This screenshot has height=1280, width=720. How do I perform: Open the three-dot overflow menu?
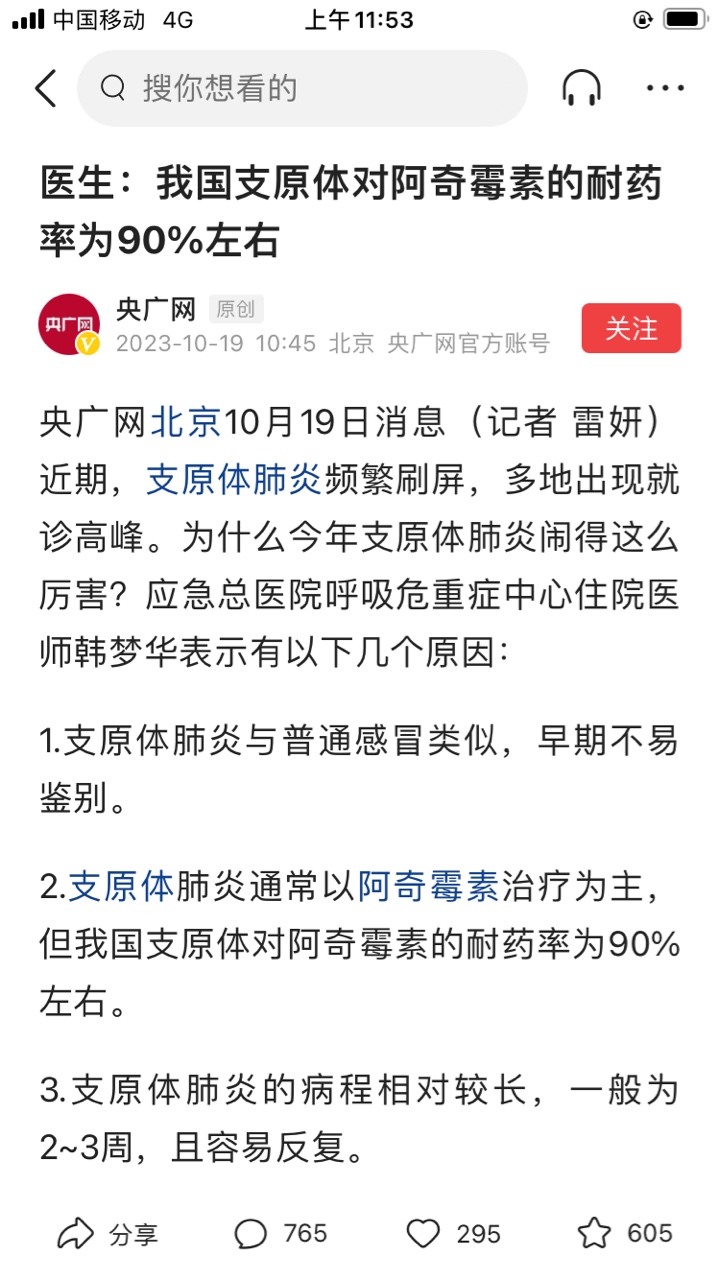665,88
